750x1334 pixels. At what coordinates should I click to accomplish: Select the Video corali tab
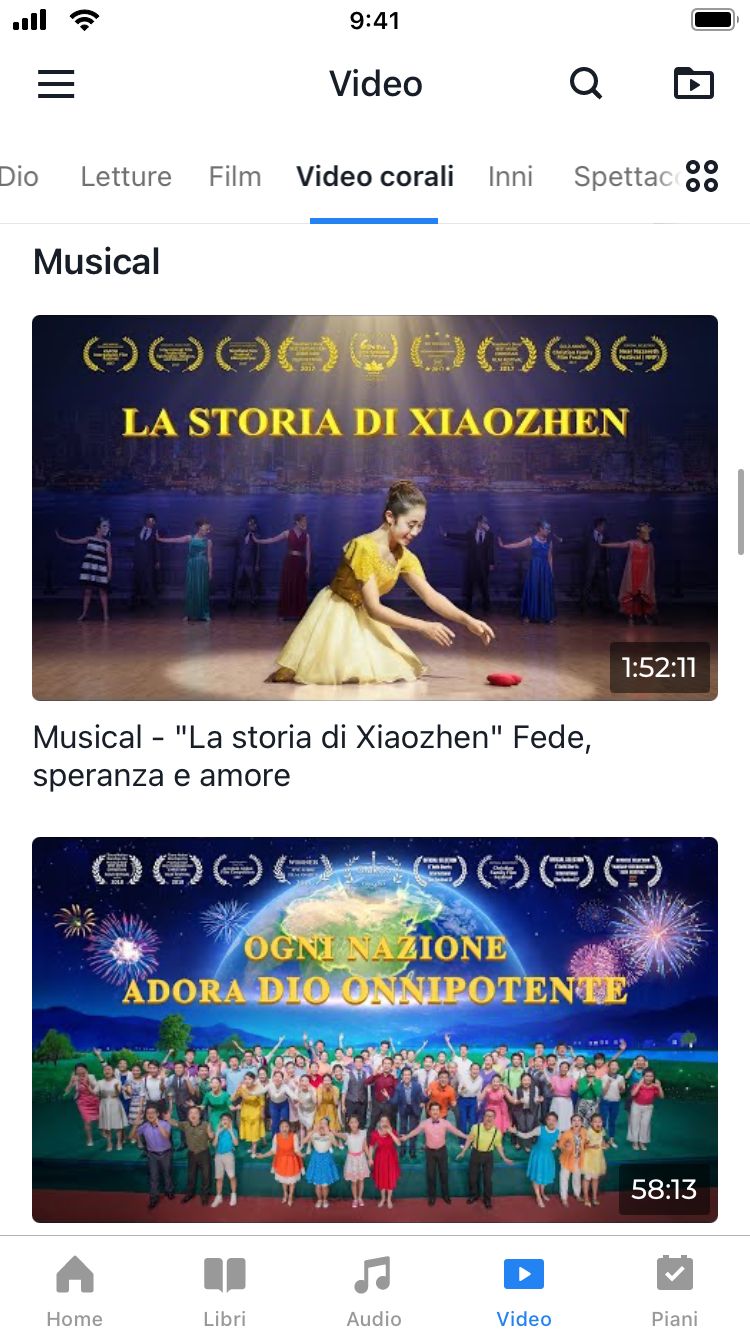[x=375, y=177]
